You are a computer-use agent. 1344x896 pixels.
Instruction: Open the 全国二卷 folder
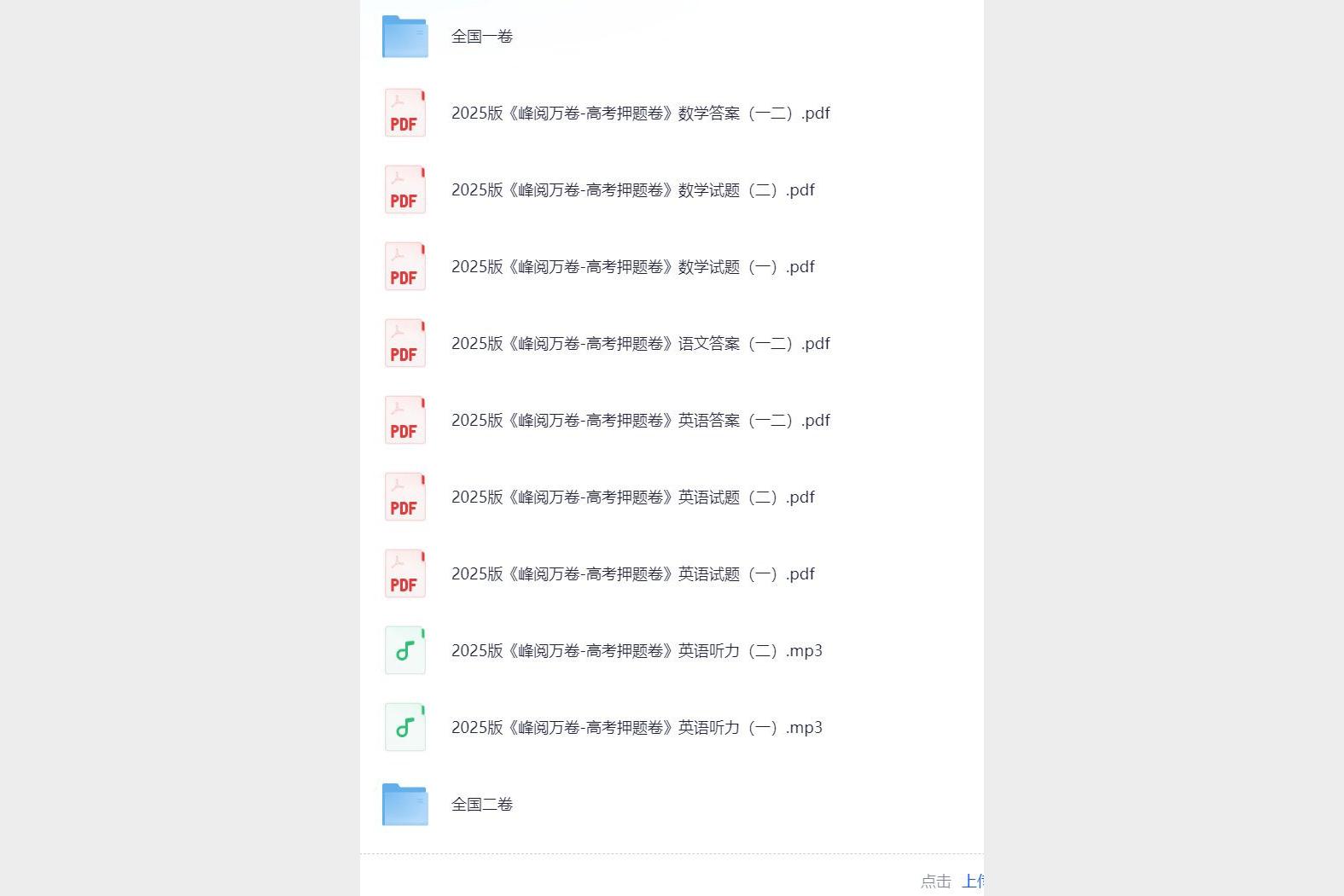pyautogui.click(x=481, y=805)
